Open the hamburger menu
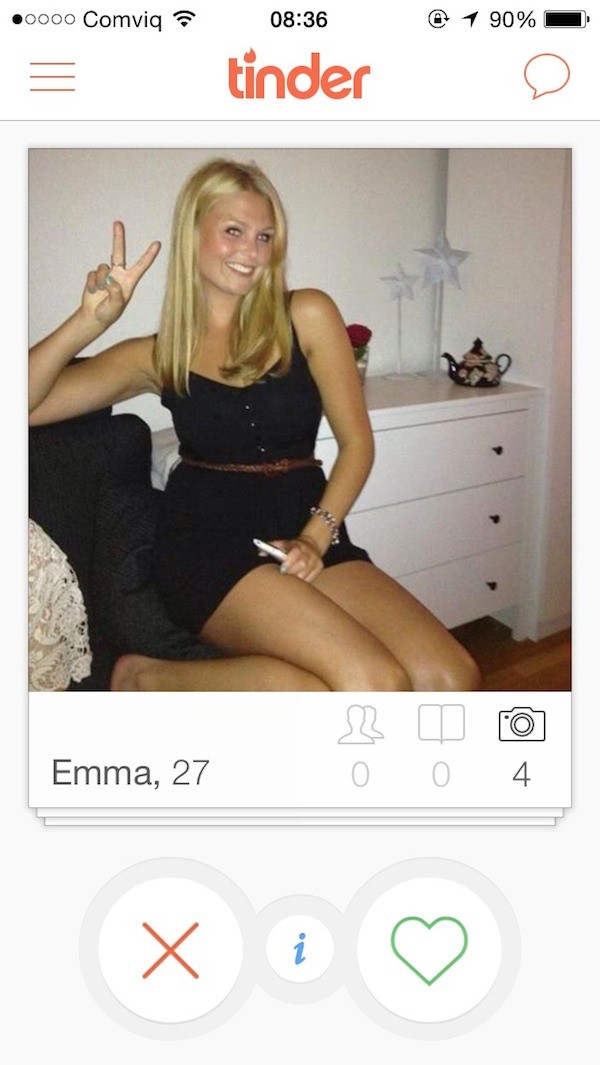Screen dimensions: 600x1065 (52, 76)
